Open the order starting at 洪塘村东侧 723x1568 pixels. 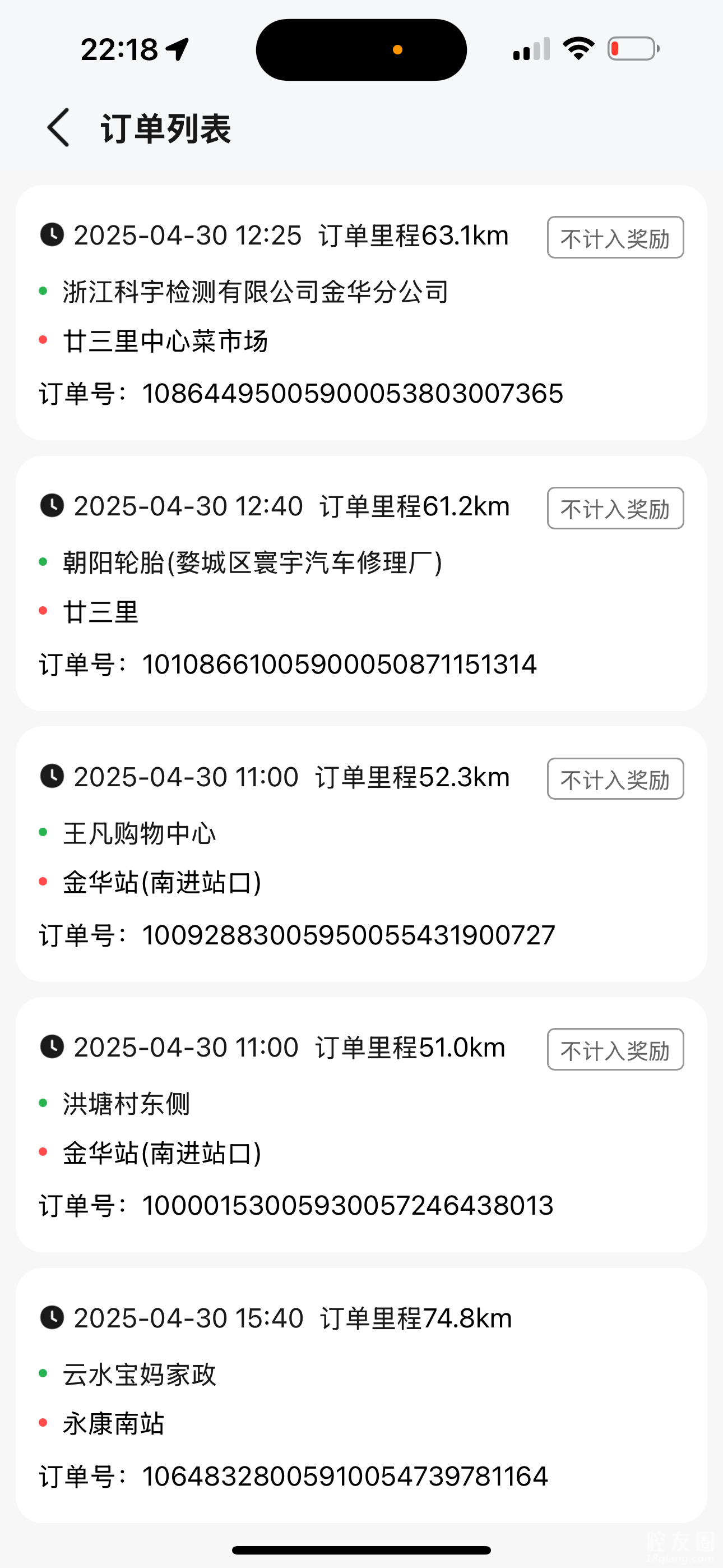click(x=361, y=1125)
